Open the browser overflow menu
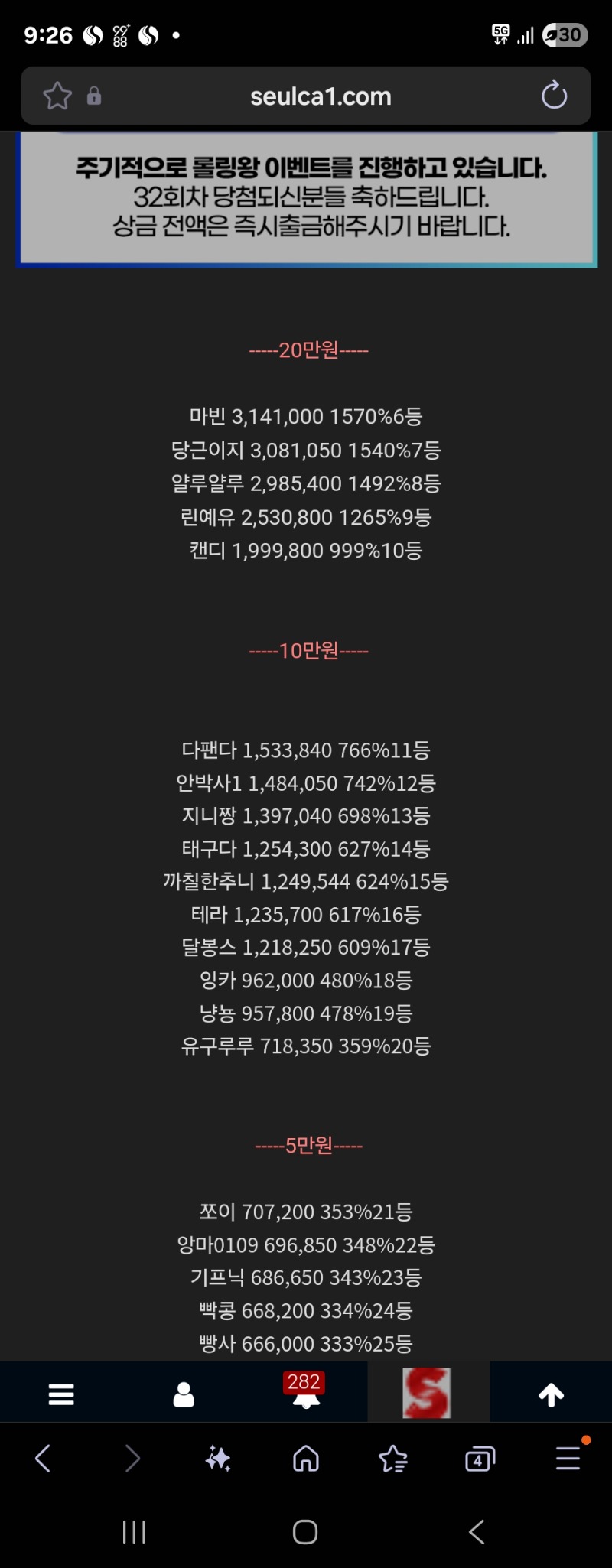Viewport: 612px width, 1568px height. pos(567,1458)
